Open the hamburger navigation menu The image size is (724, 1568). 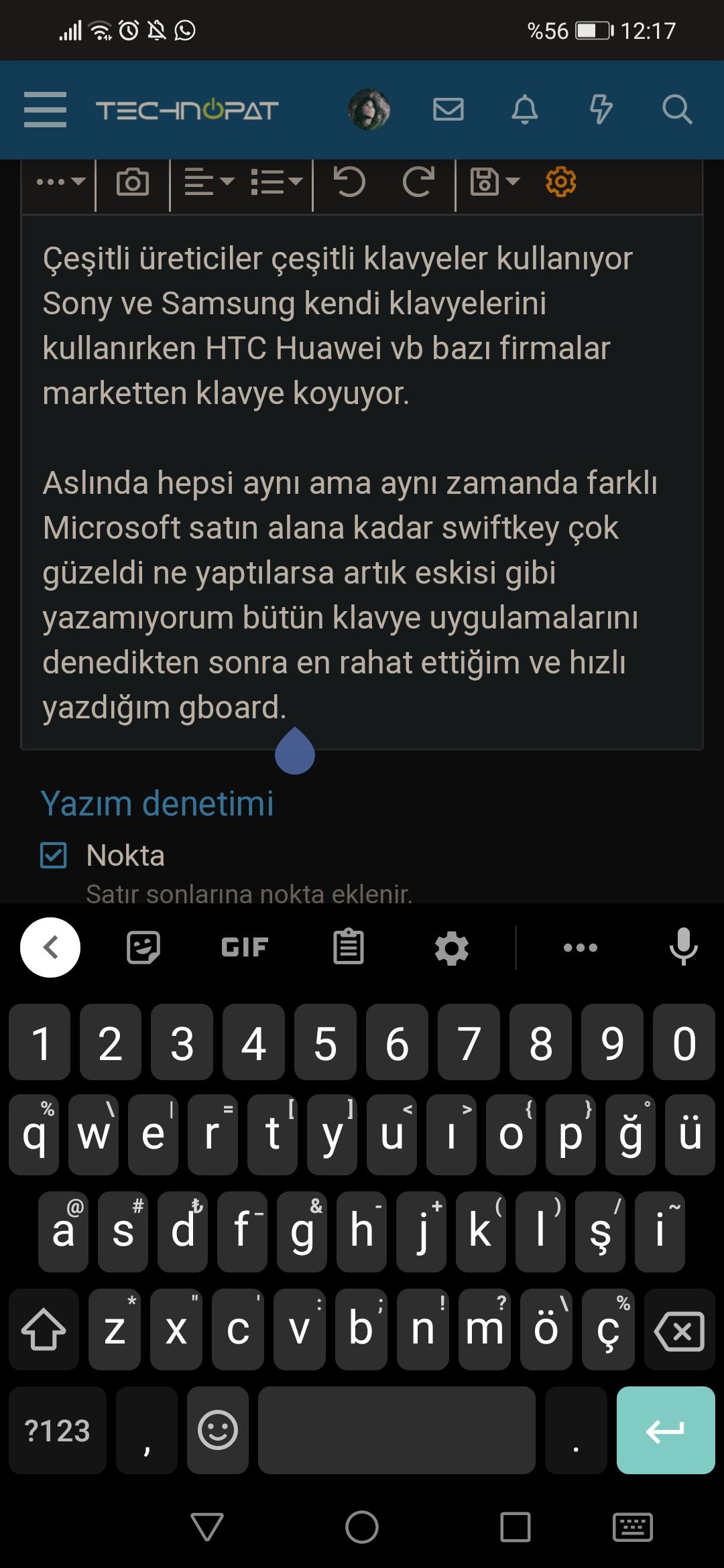coord(45,109)
